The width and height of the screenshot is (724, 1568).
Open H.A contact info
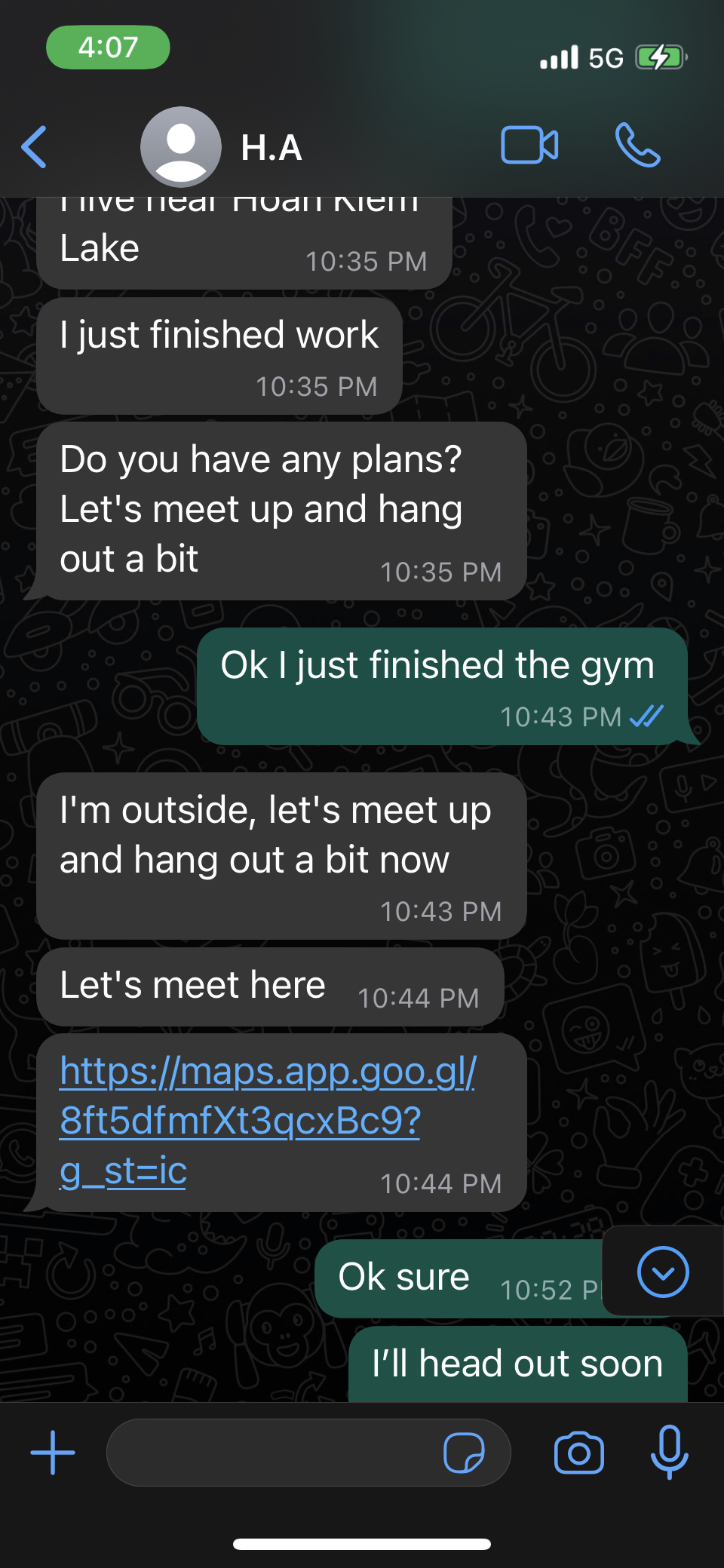271,147
